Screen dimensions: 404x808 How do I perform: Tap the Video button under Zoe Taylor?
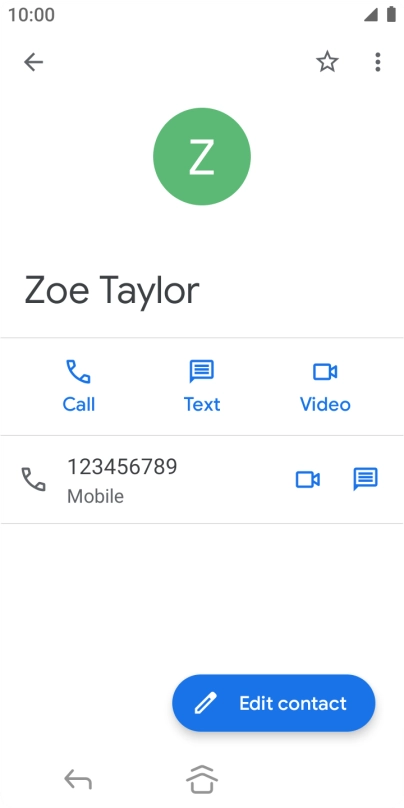tap(325, 386)
